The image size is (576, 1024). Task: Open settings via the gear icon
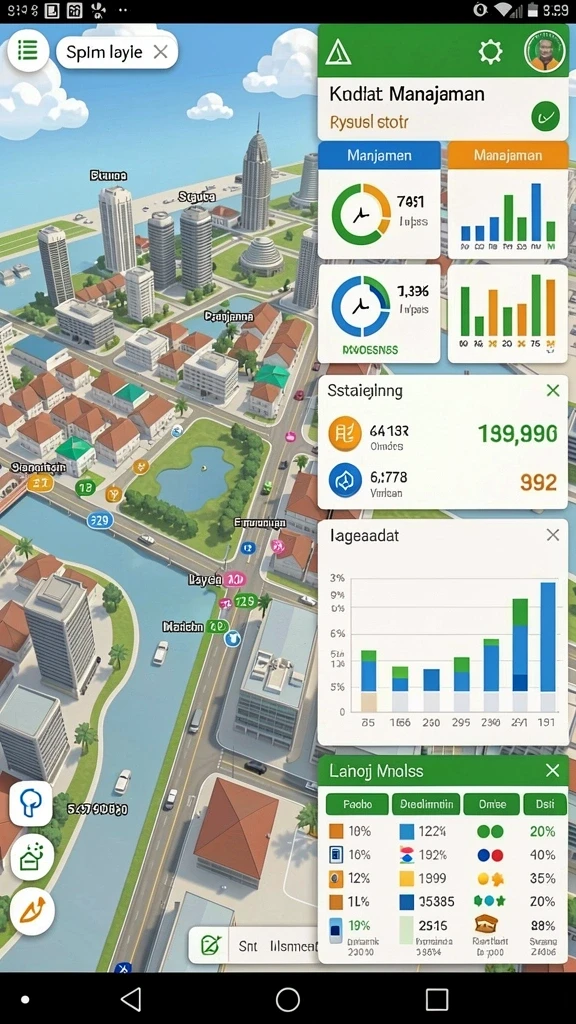pos(490,52)
